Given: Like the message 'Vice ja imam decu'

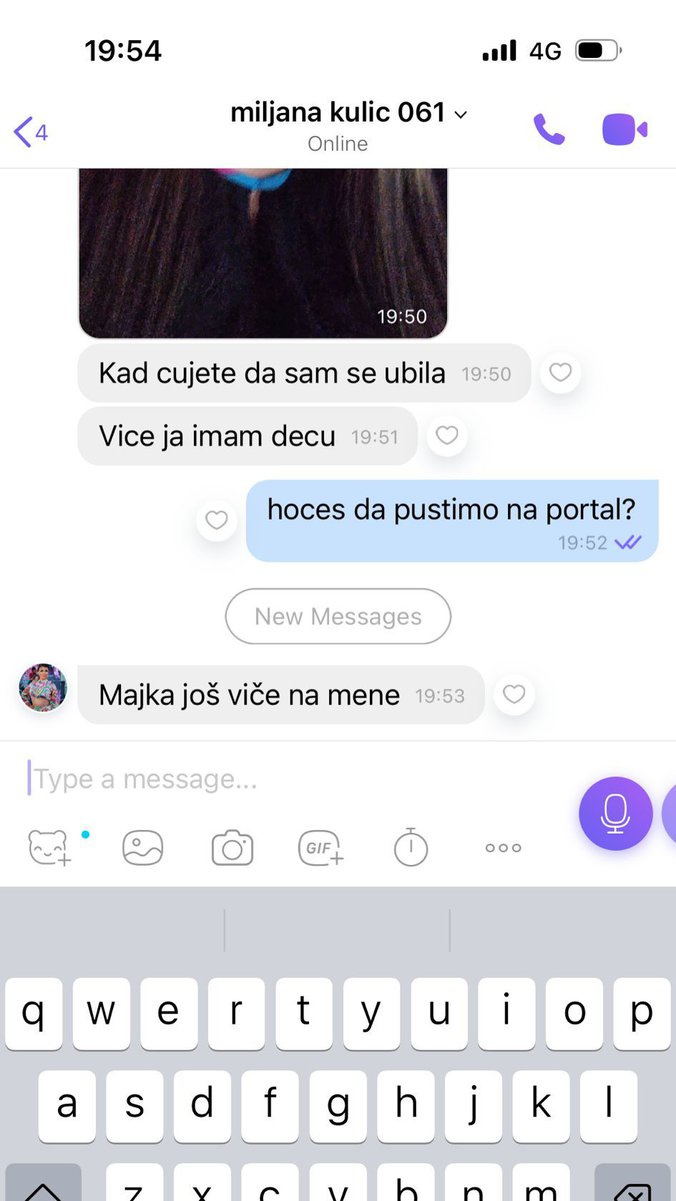Looking at the screenshot, I should 447,436.
